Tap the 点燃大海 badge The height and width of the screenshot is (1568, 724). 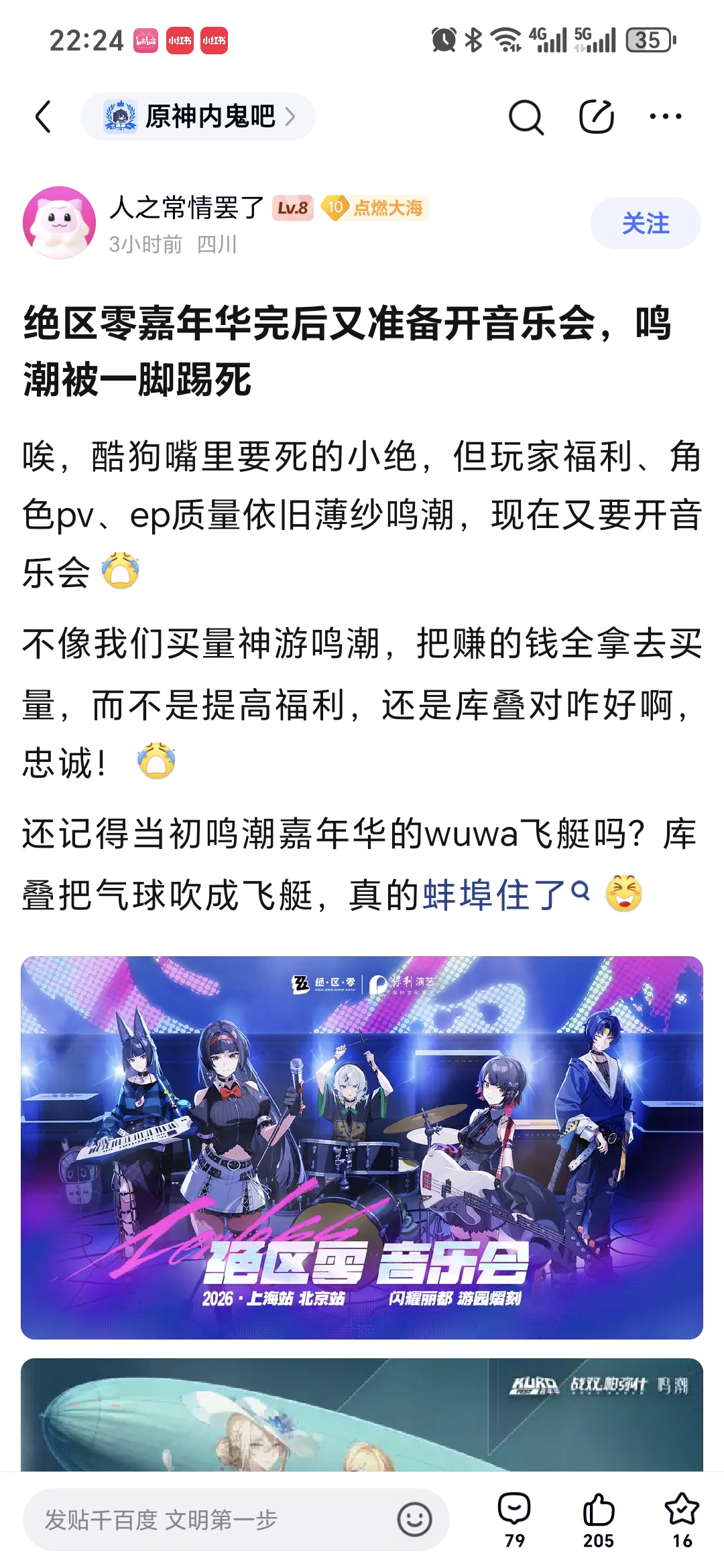tap(375, 208)
